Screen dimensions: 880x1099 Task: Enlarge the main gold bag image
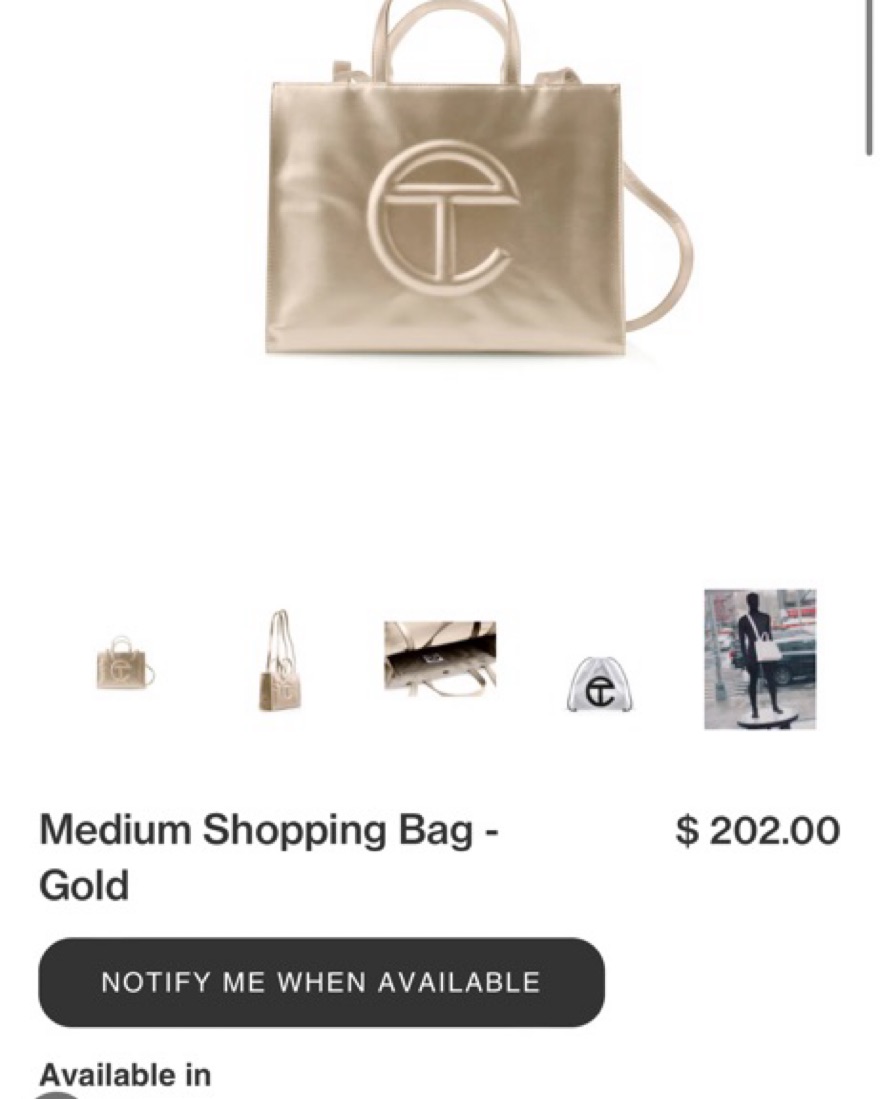[447, 200]
